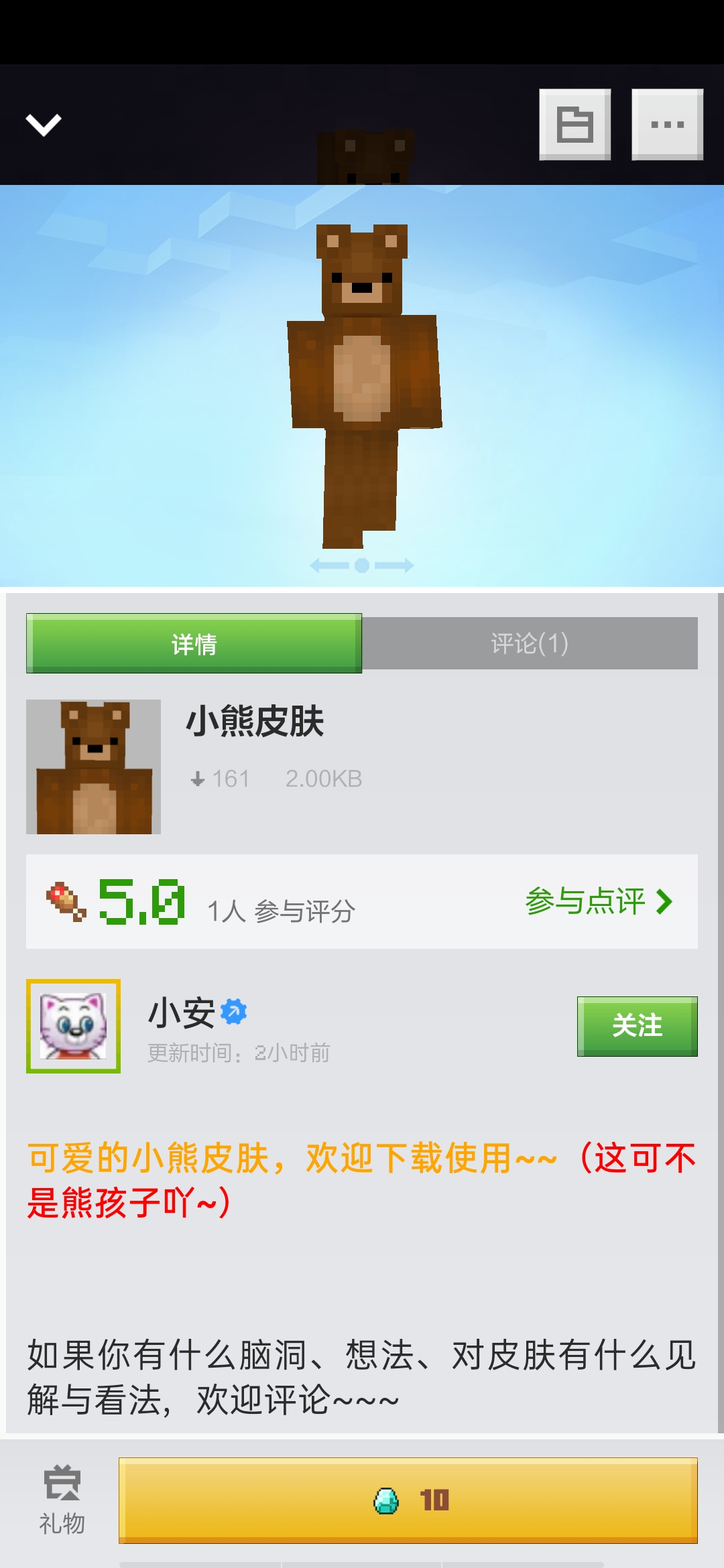Buy the skin for 10 diamonds
Screen dimensions: 724x1568
point(408,1500)
